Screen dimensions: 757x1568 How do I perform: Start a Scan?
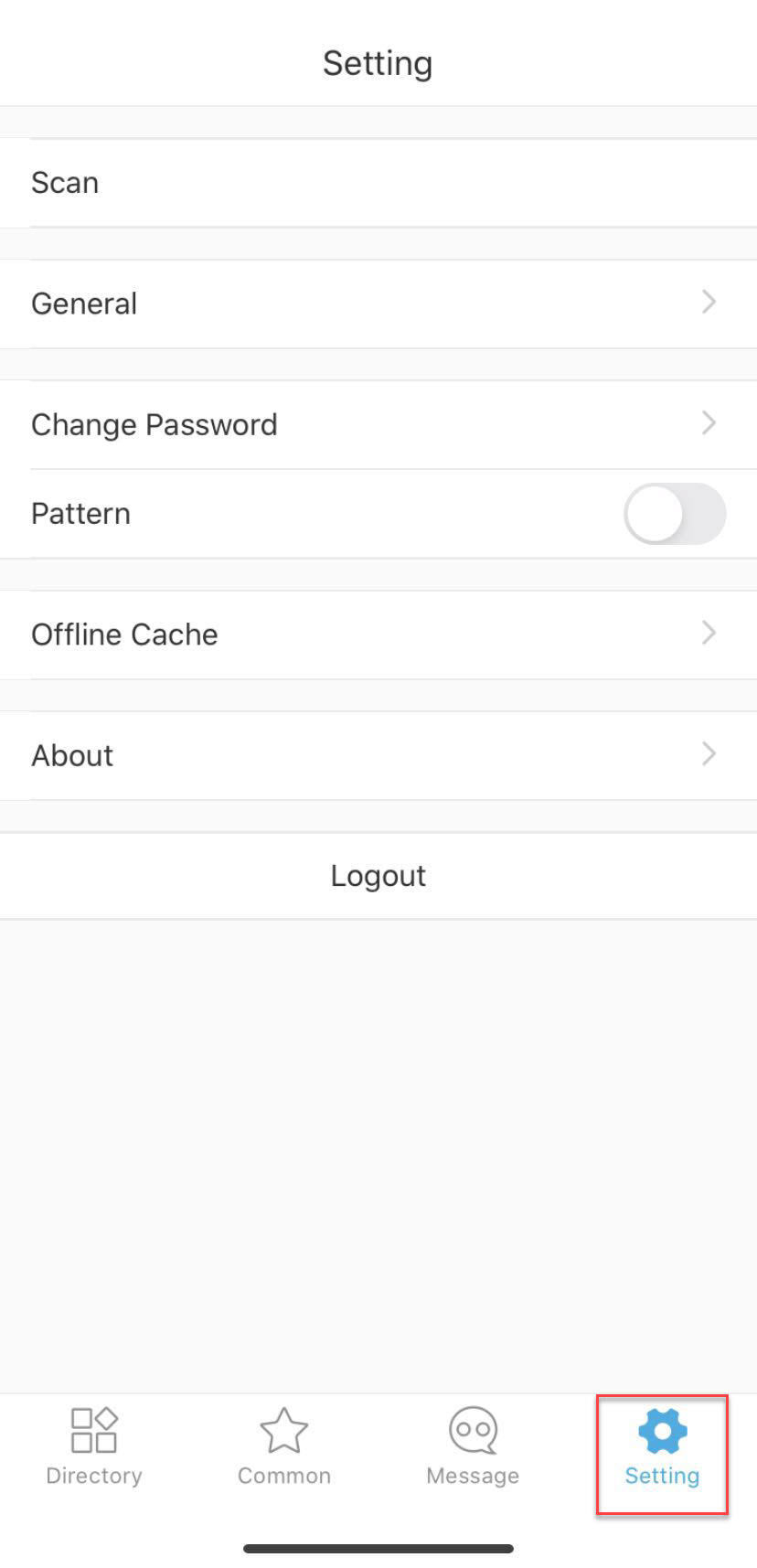[378, 182]
